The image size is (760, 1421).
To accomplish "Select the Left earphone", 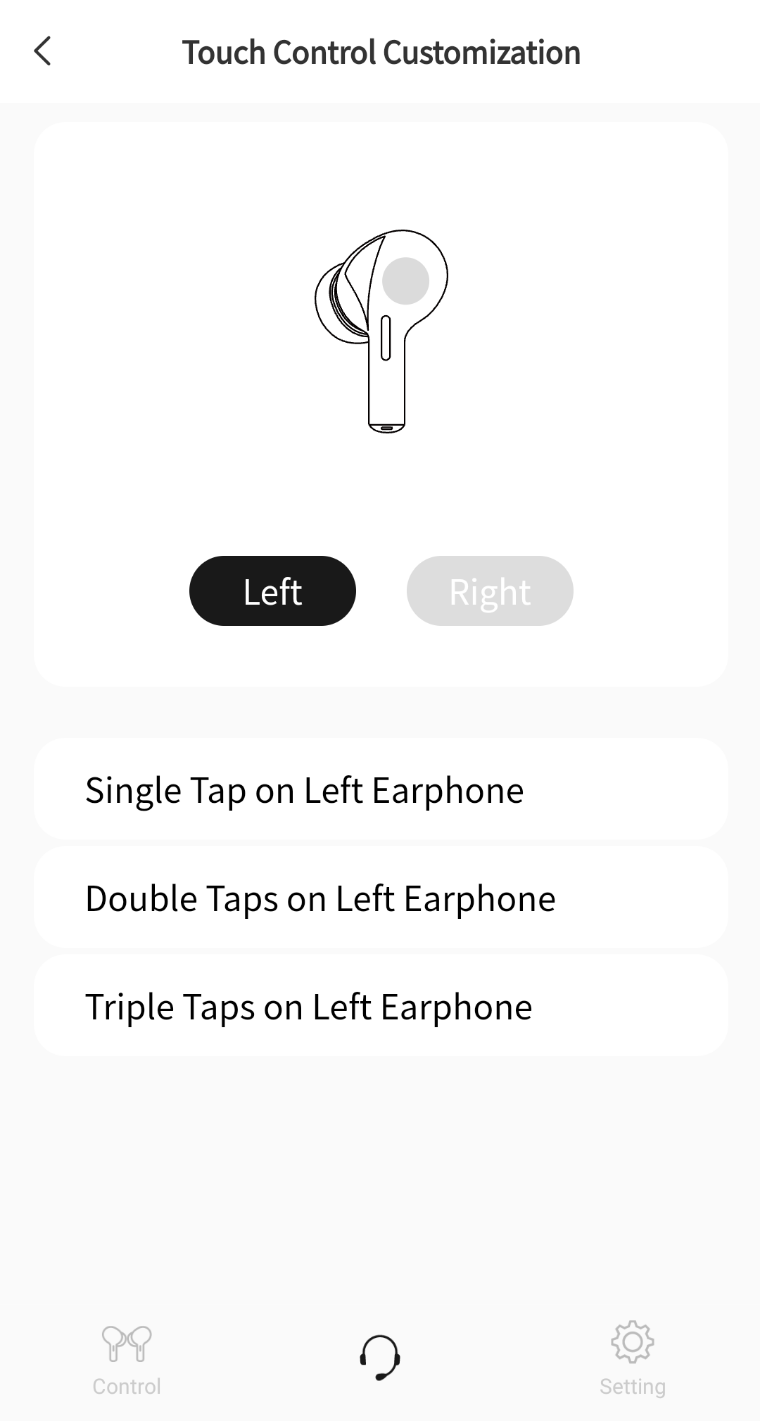I will (272, 591).
